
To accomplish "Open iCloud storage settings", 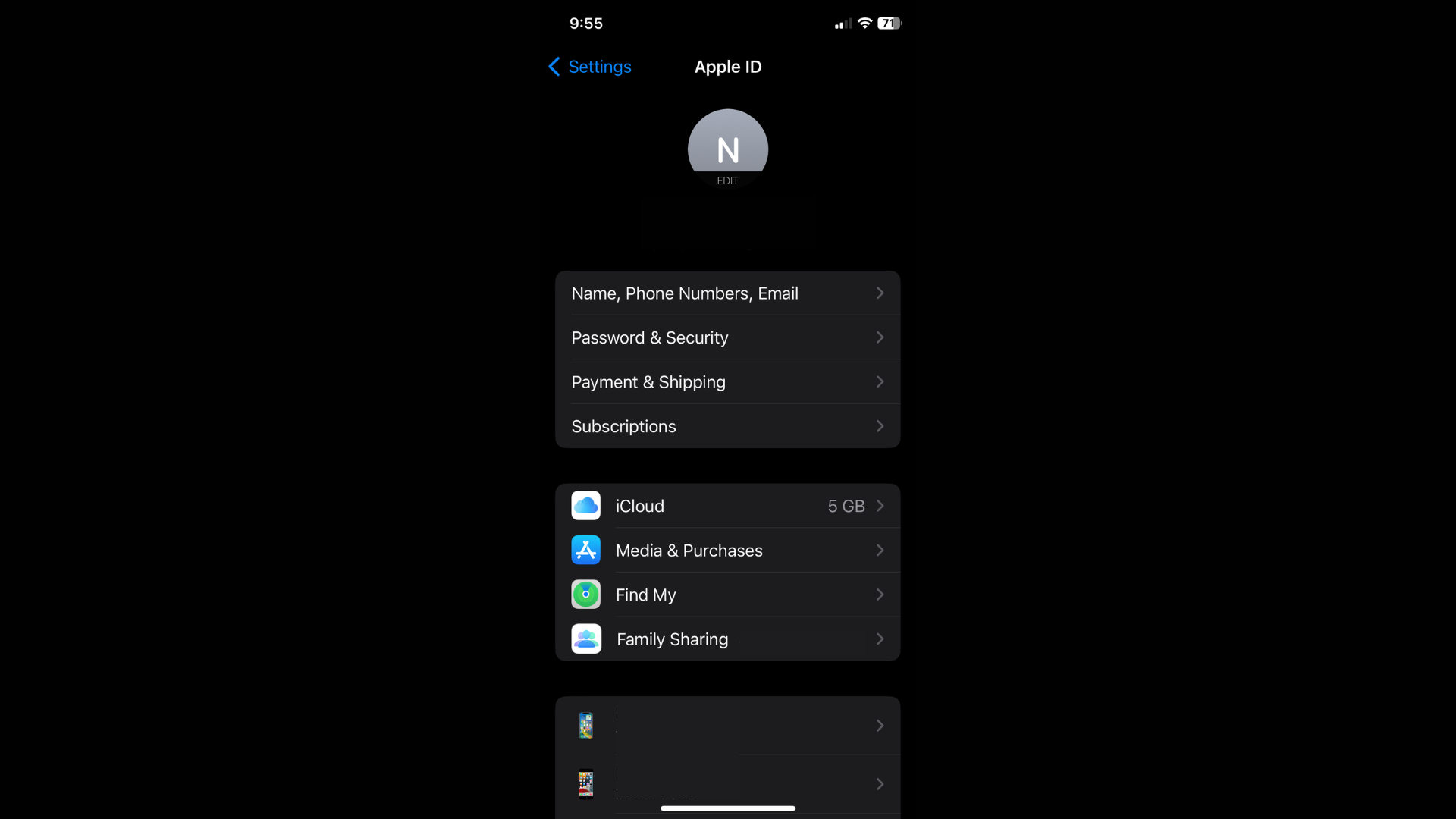I will 726,506.
